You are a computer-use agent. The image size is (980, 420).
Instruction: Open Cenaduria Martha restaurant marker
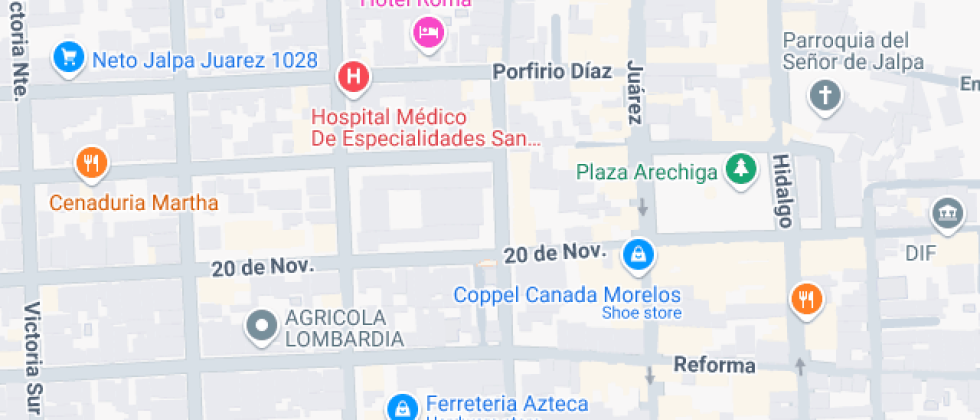[x=91, y=163]
